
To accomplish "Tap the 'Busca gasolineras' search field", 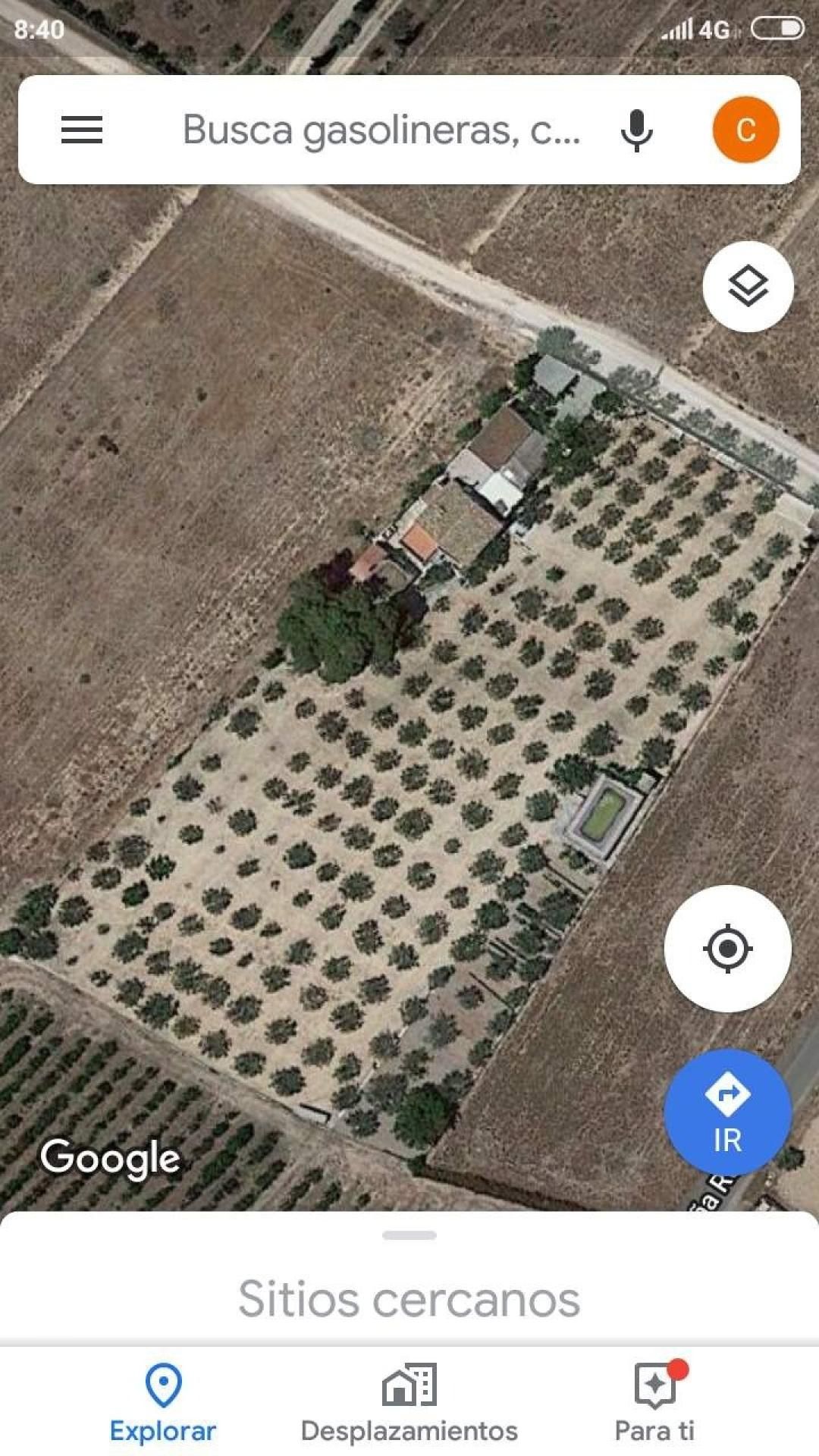I will click(381, 130).
